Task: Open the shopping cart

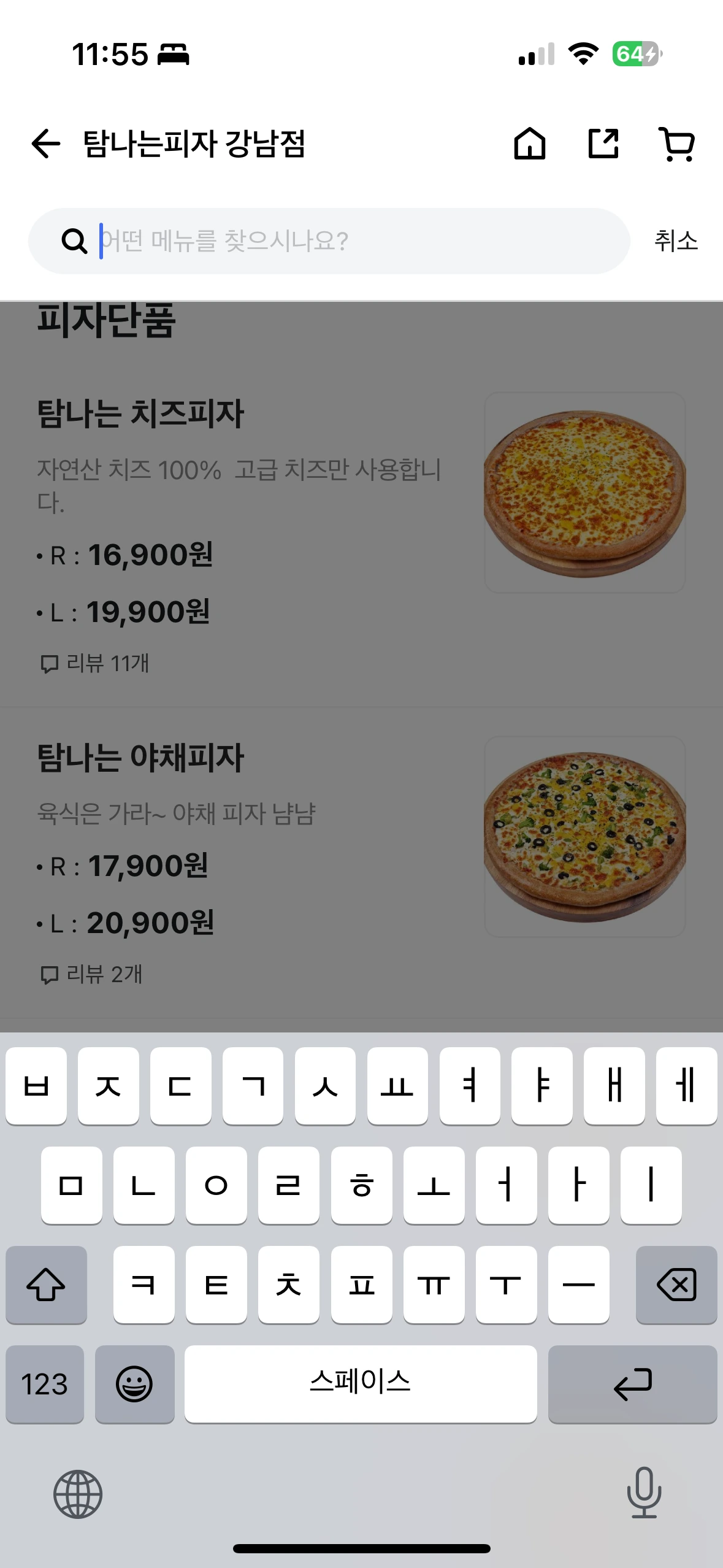Action: coord(677,144)
